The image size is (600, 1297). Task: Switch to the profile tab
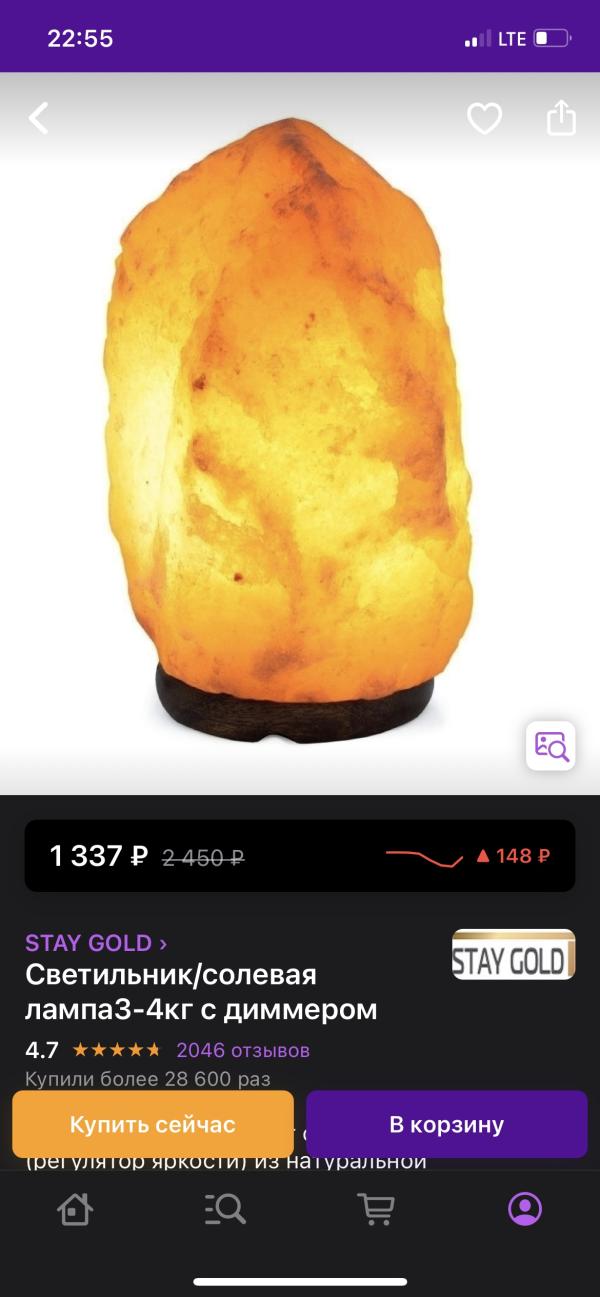525,1210
